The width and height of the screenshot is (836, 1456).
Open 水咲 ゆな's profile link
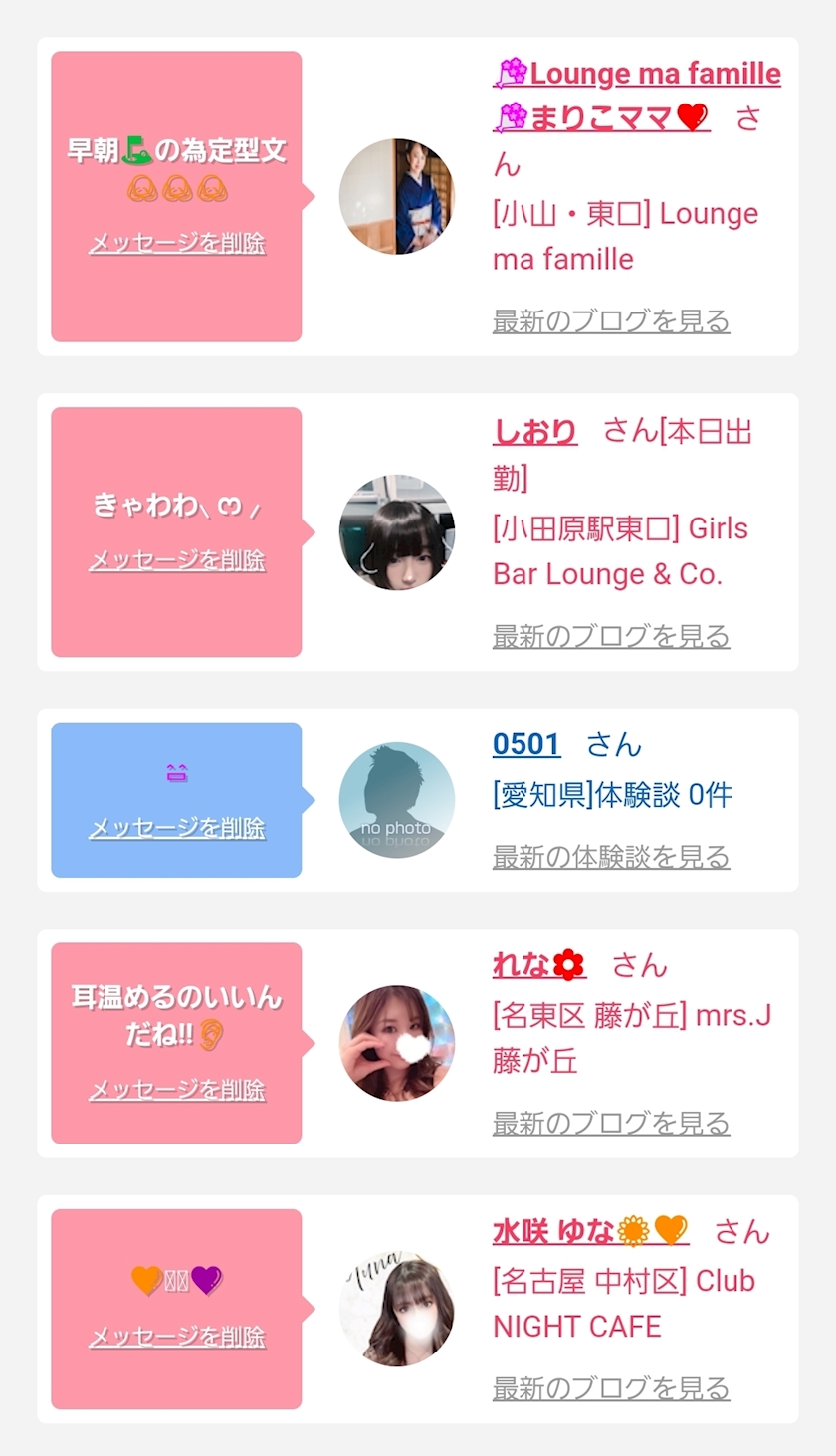590,1231
